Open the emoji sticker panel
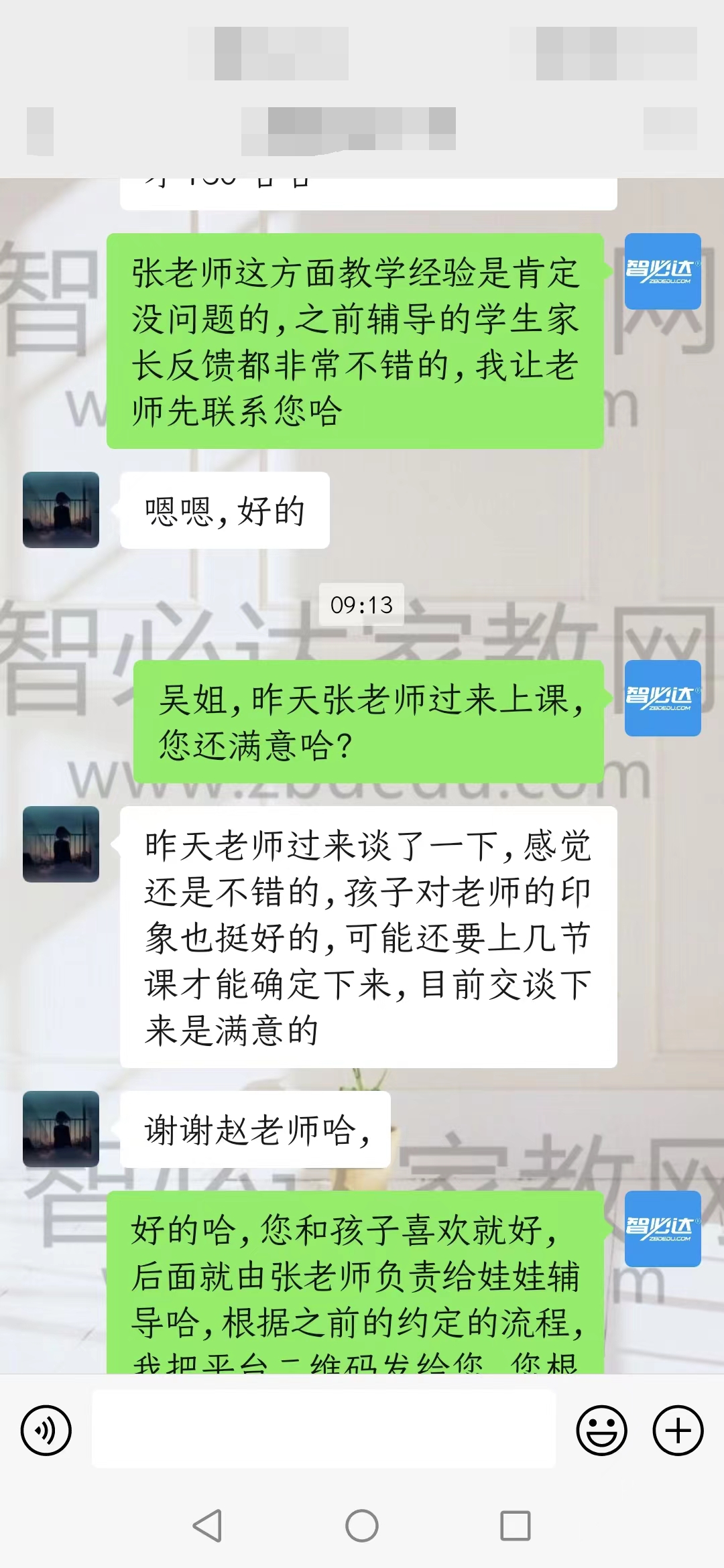 (x=601, y=1431)
